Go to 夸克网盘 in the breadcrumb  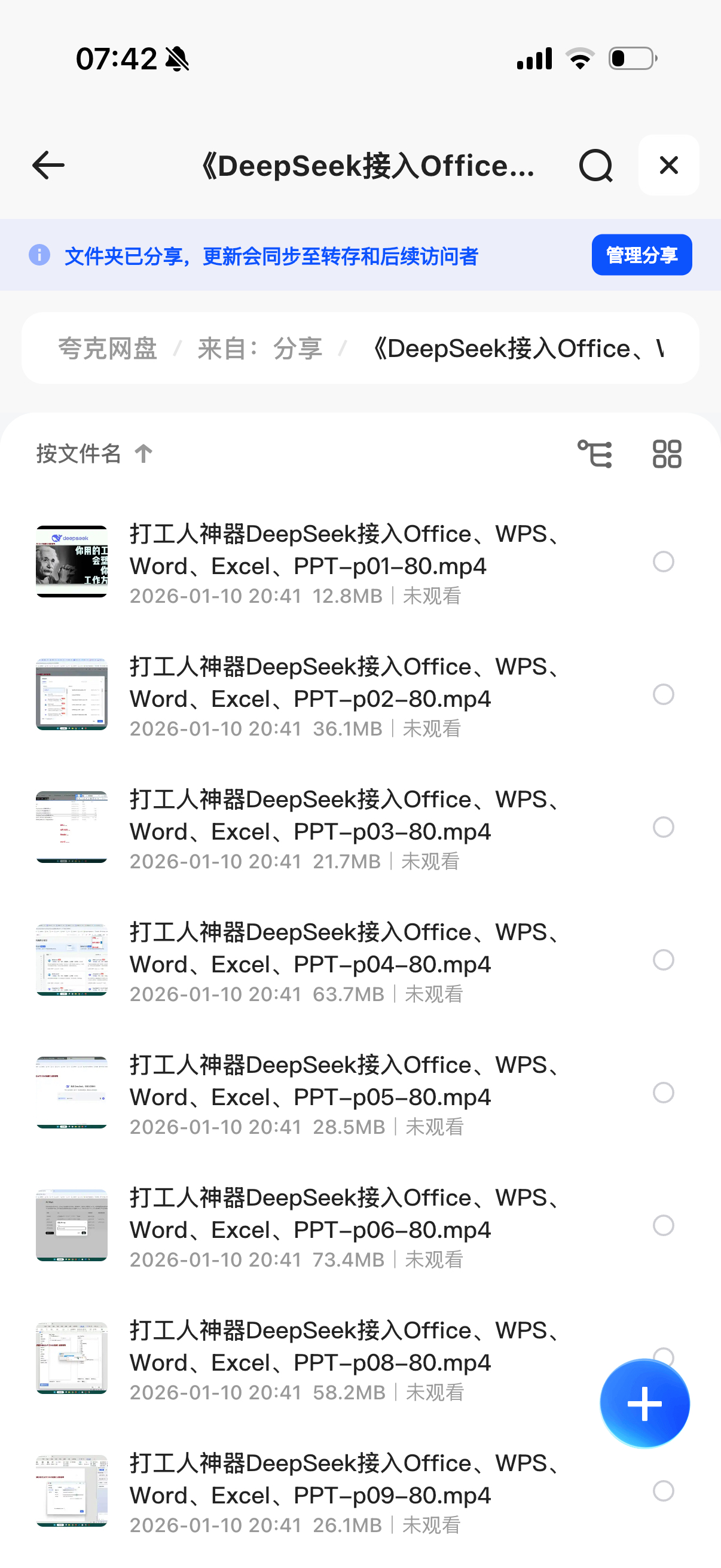click(108, 349)
